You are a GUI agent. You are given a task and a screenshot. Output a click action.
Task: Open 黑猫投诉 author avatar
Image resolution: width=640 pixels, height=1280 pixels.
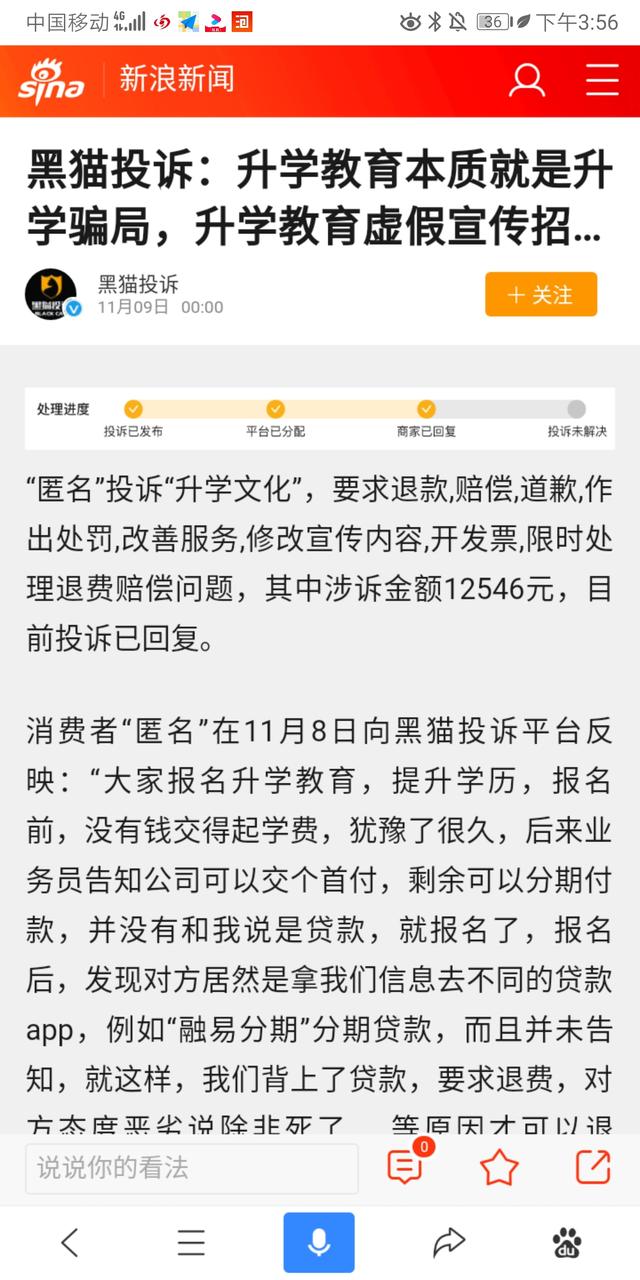[x=51, y=294]
